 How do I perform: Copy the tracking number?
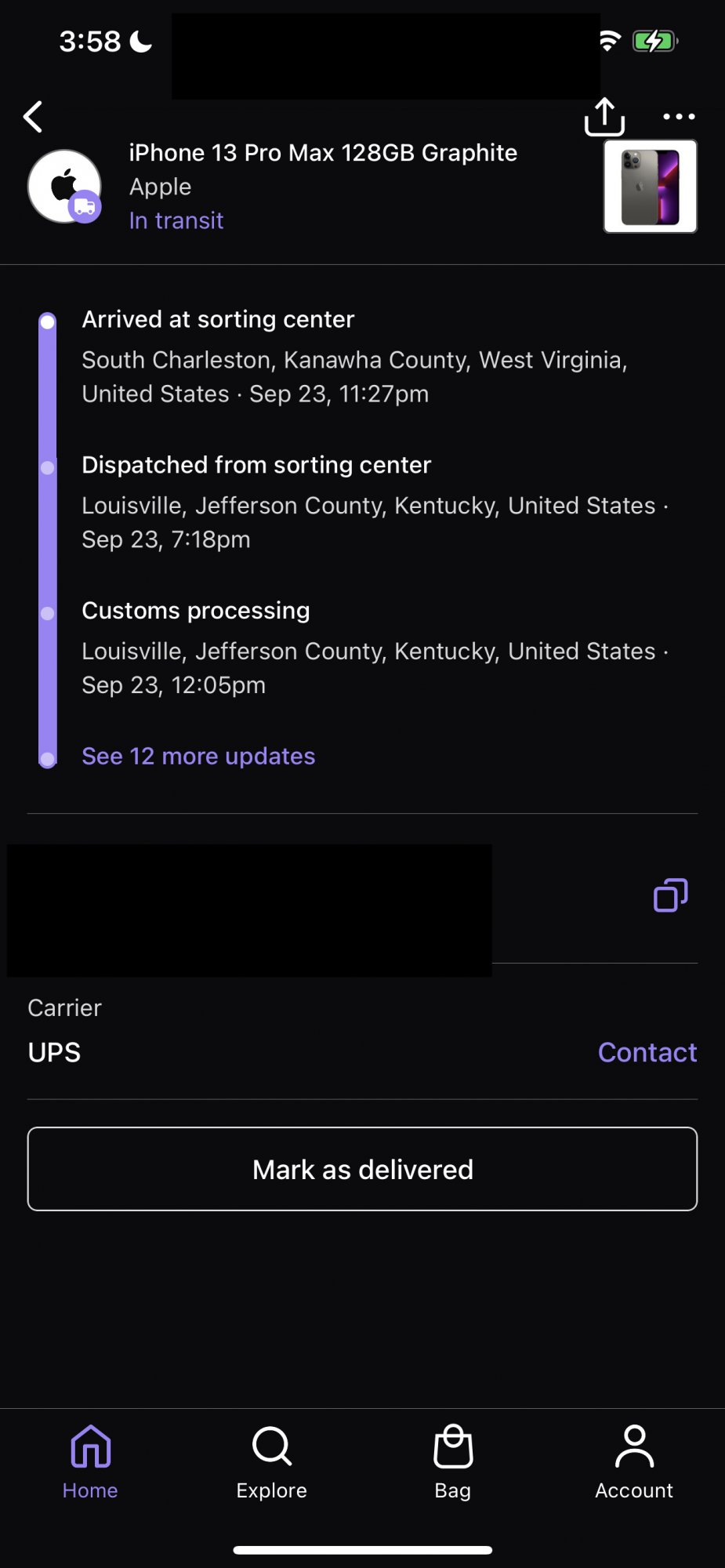[x=670, y=895]
